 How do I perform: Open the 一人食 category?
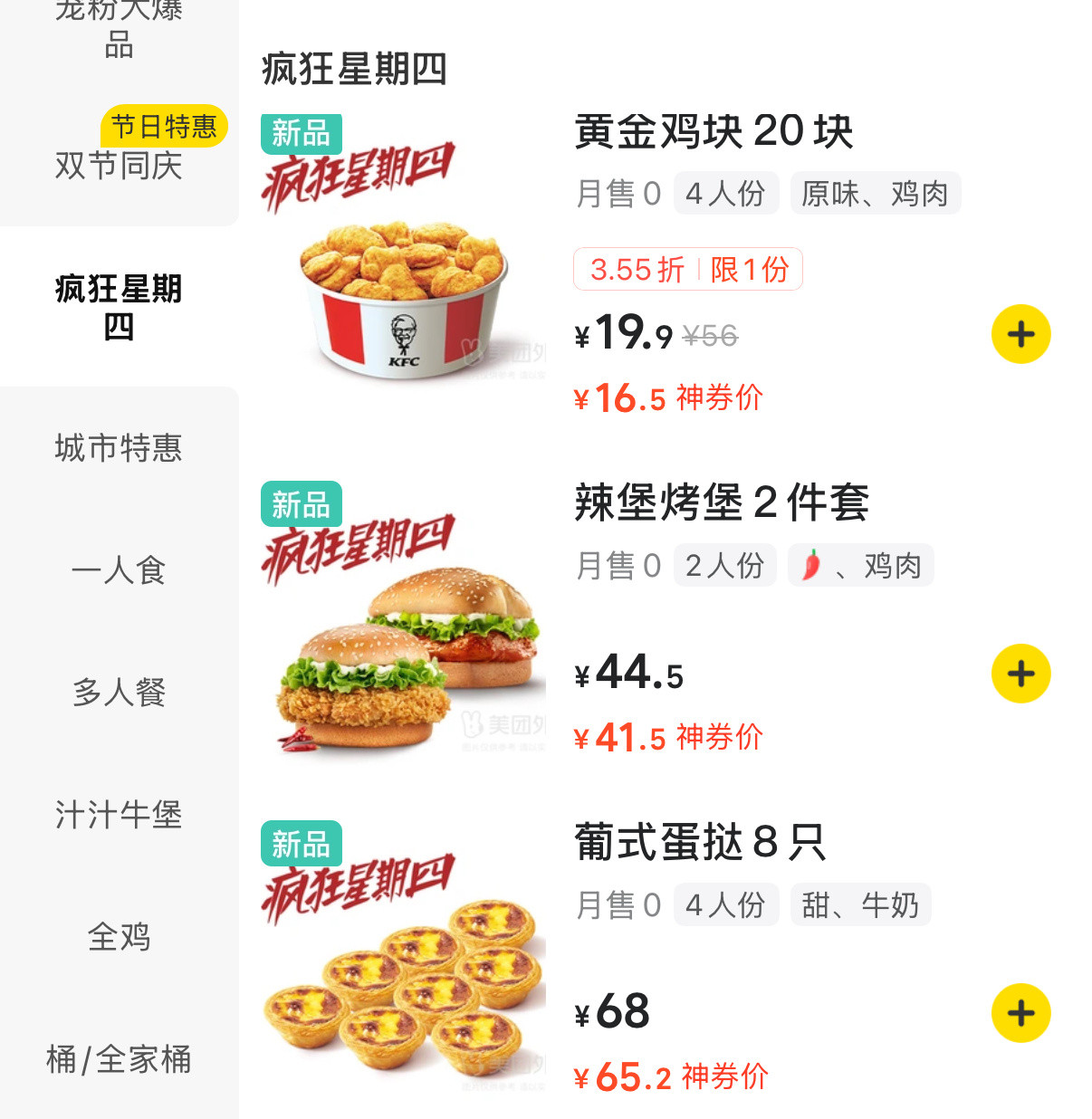[119, 570]
